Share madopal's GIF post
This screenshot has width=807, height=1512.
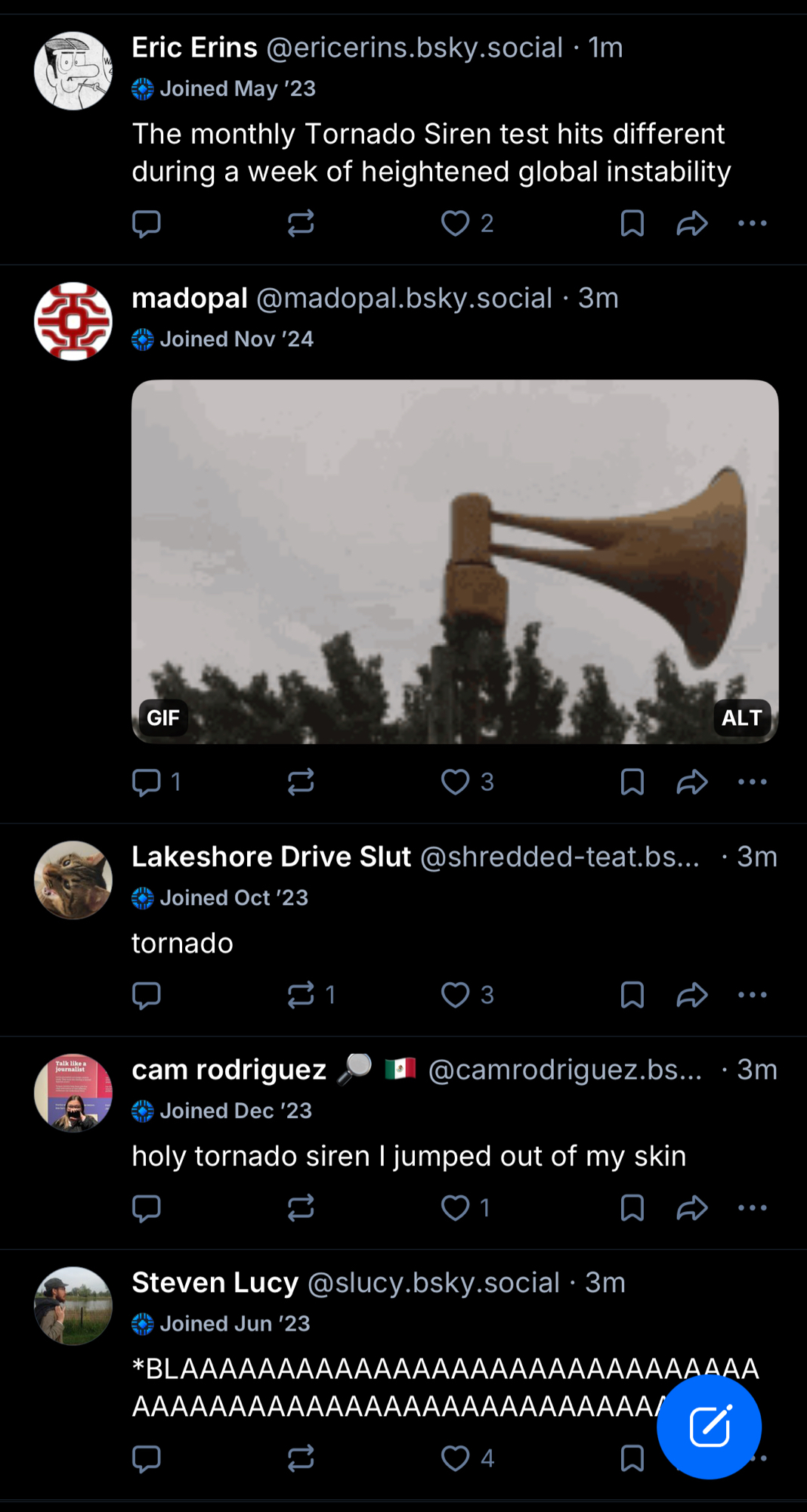click(691, 782)
